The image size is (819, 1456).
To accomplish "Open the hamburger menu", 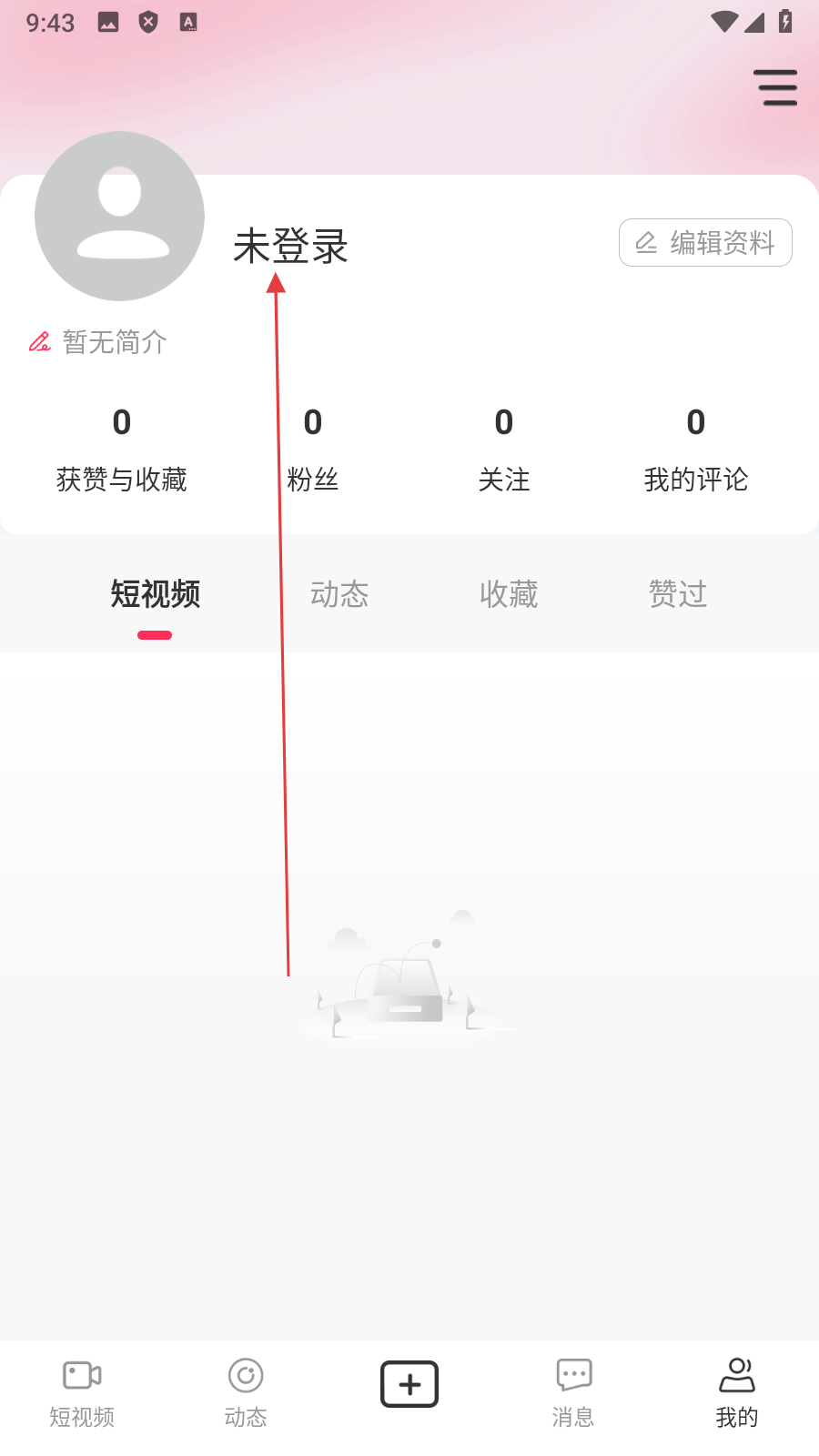I will [775, 87].
